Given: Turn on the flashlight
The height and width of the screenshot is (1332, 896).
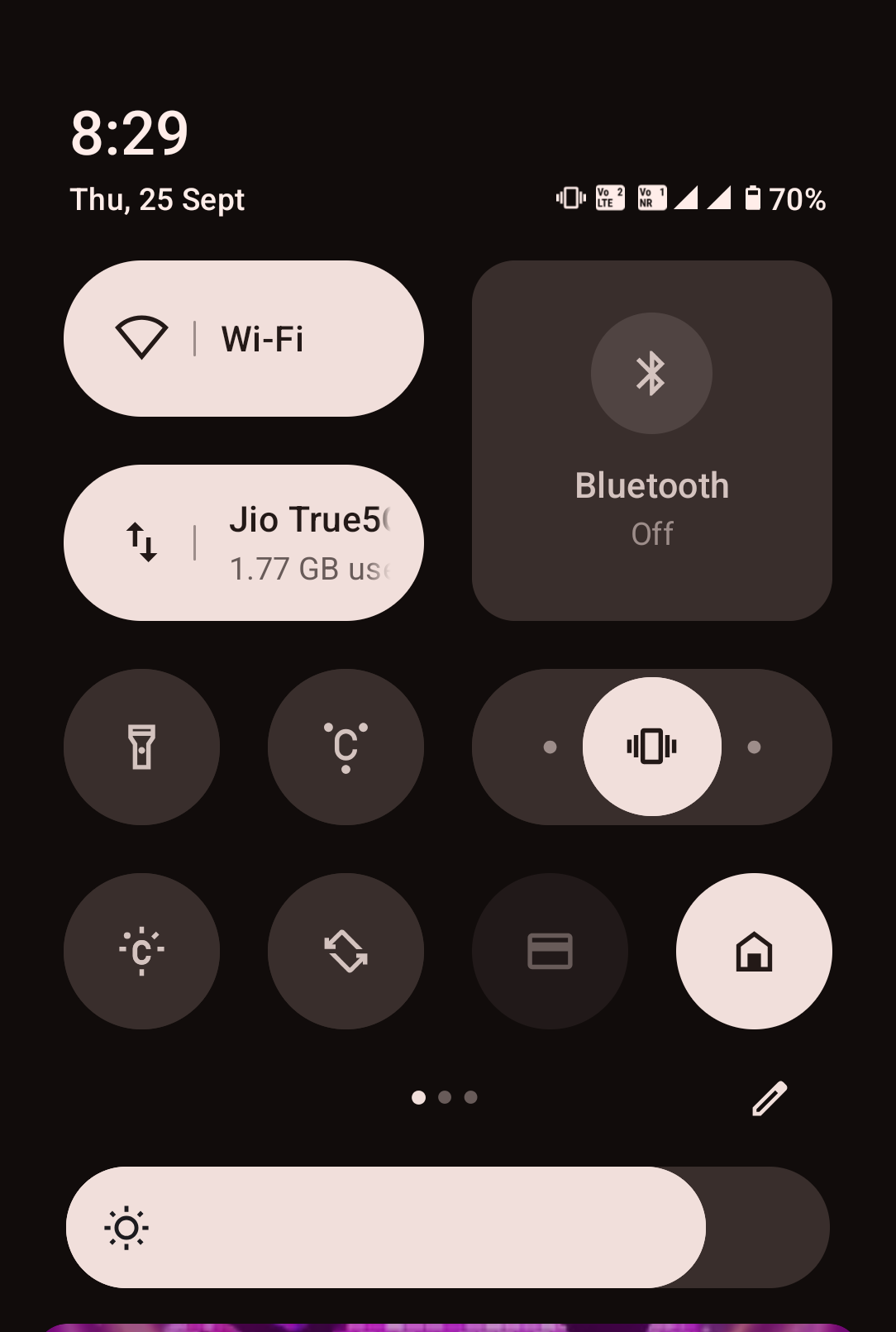Looking at the screenshot, I should pyautogui.click(x=142, y=747).
